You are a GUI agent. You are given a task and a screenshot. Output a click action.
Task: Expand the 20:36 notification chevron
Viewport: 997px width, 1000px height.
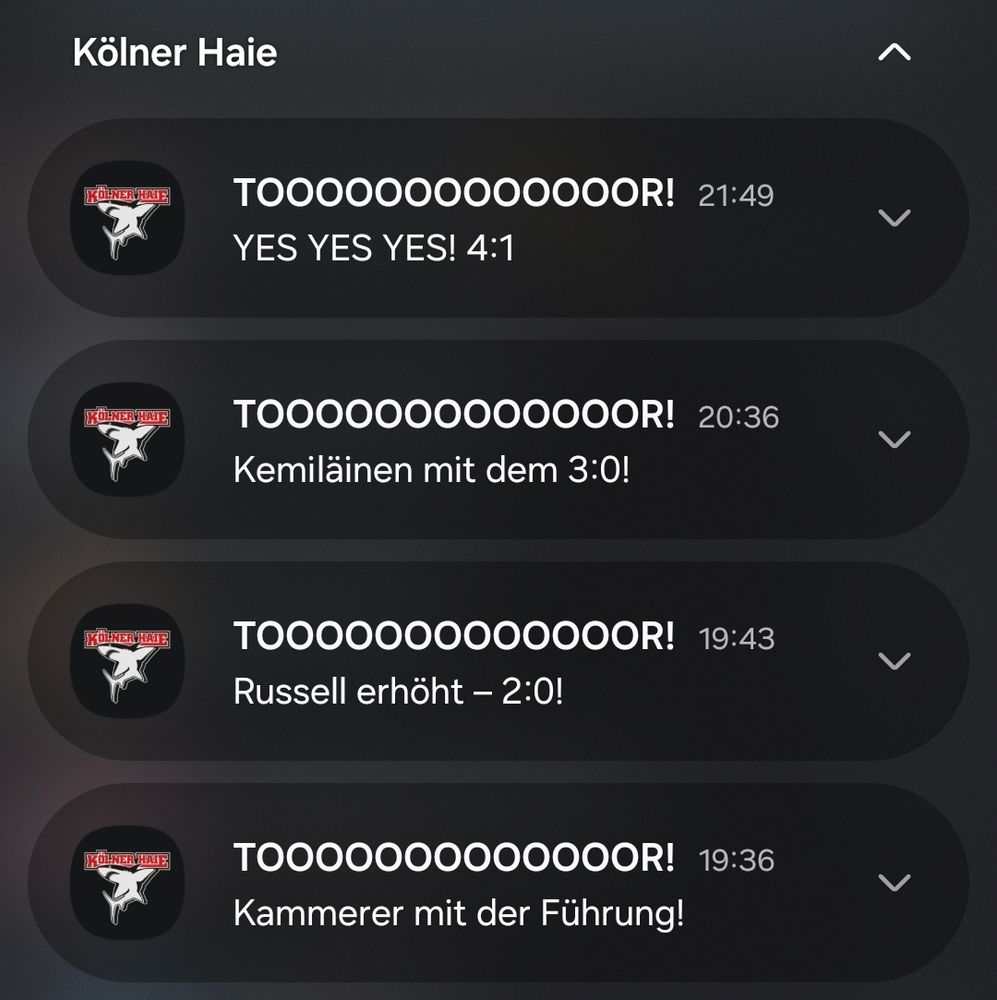(x=894, y=439)
